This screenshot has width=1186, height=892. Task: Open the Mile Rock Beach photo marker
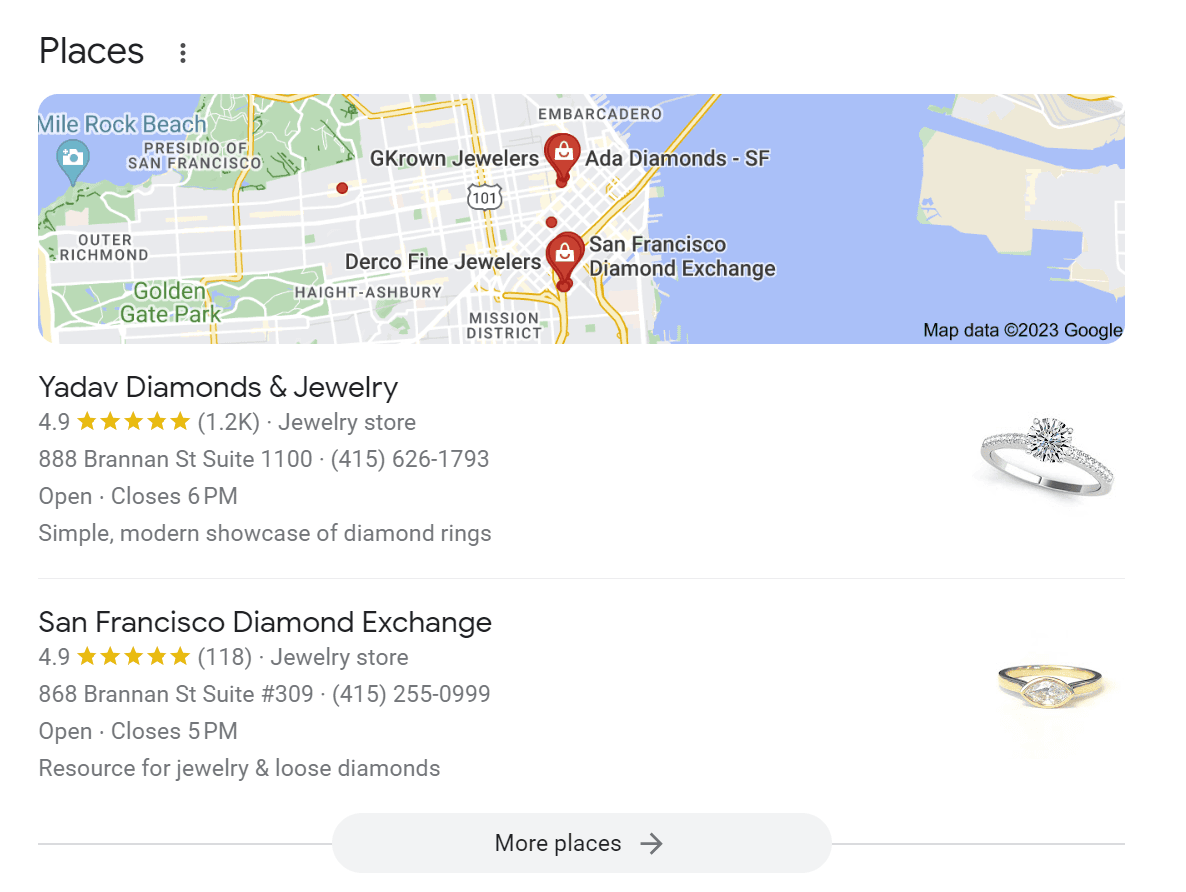pos(72,156)
